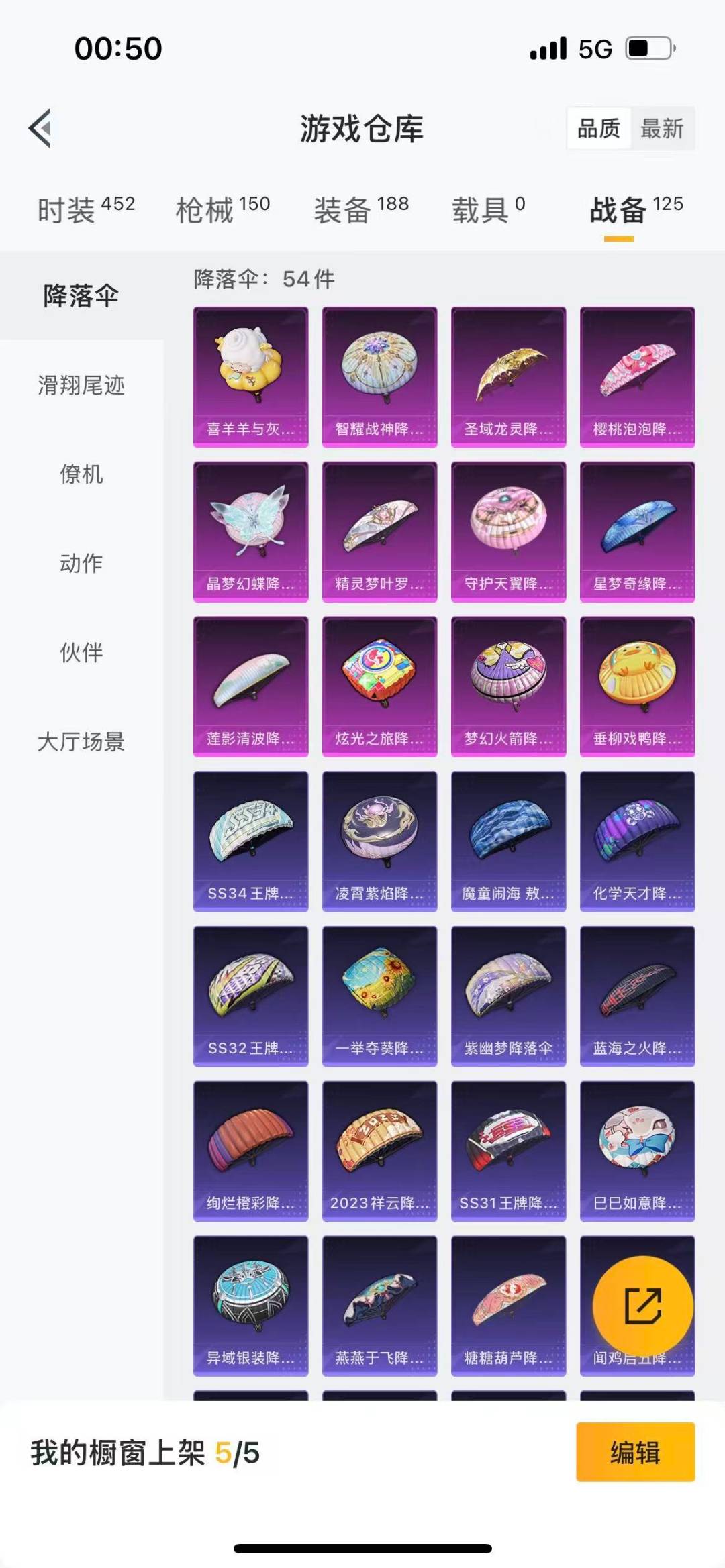725x1568 pixels.
Task: Open the 圣域龙灵降 parachute item
Action: (508, 376)
